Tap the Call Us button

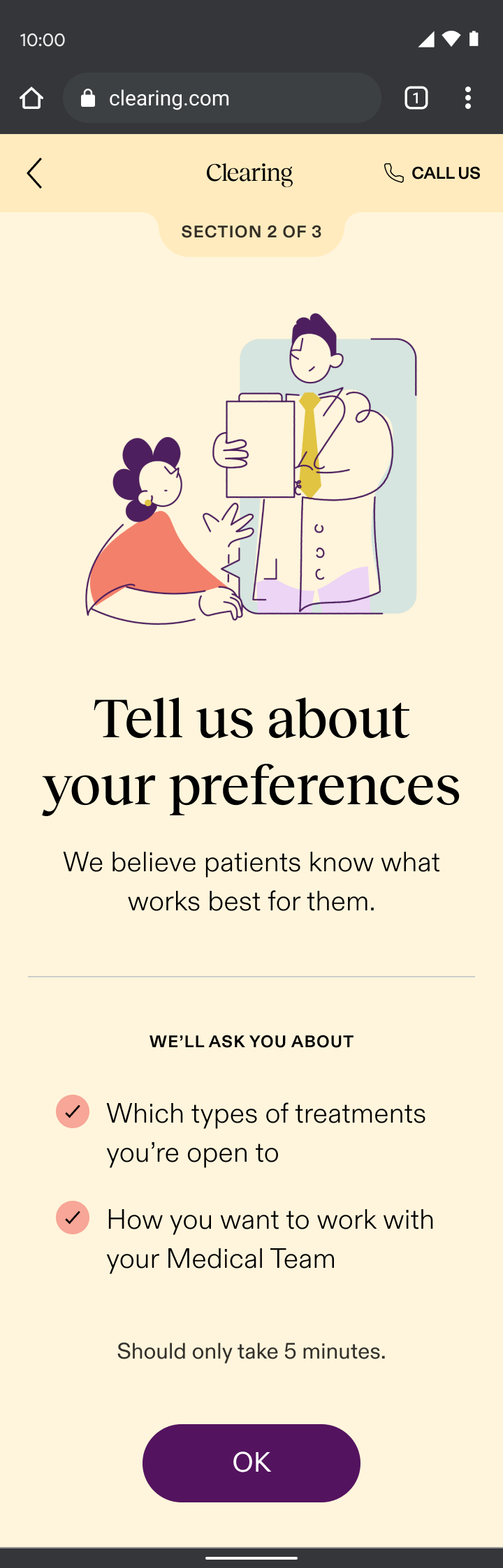432,173
